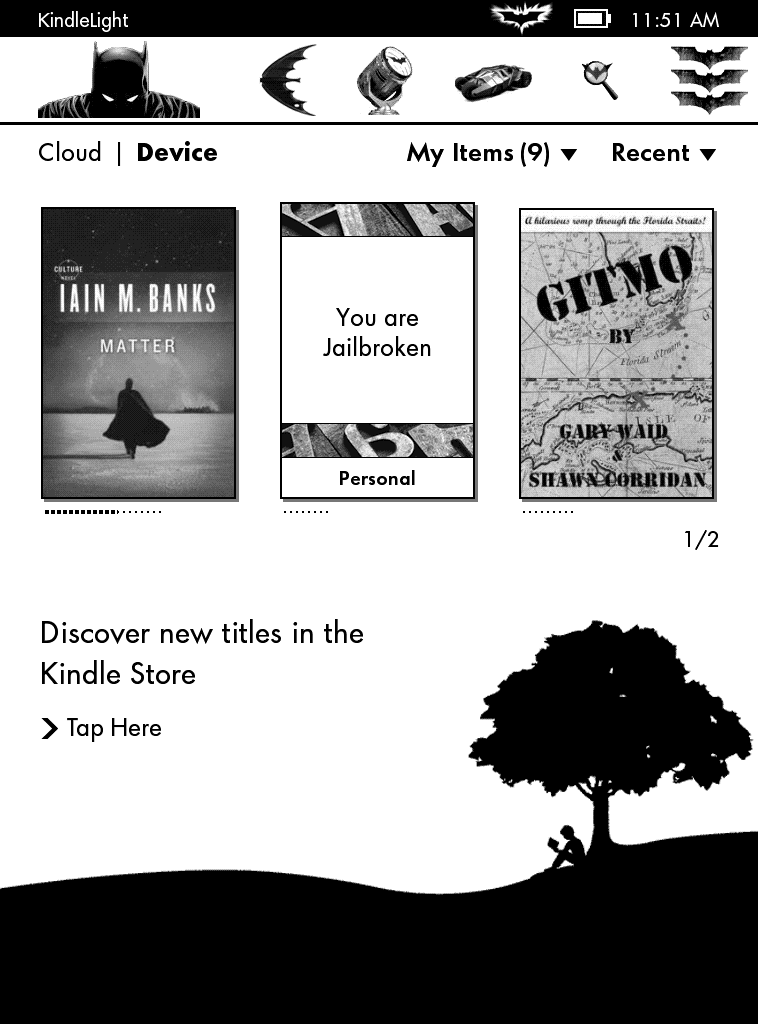Go back with the batarang icon
This screenshot has width=758, height=1024.
(287, 80)
